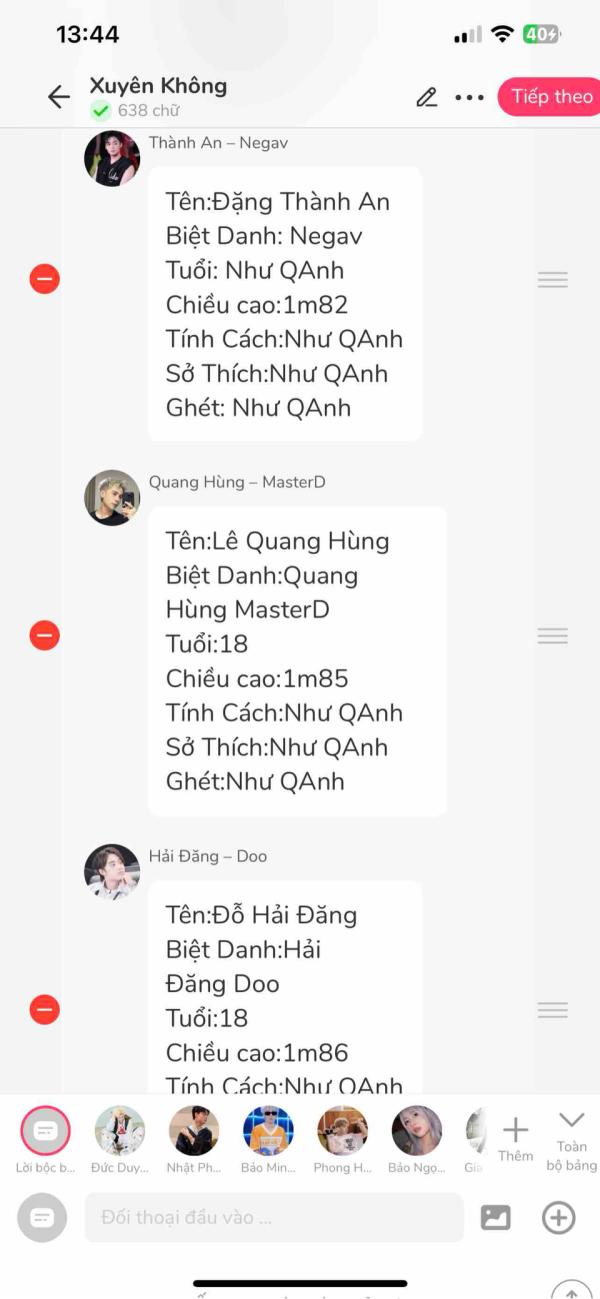Tap the reorder handle for Thành An's message
Screen dimensions: 600x1299
coord(552,280)
